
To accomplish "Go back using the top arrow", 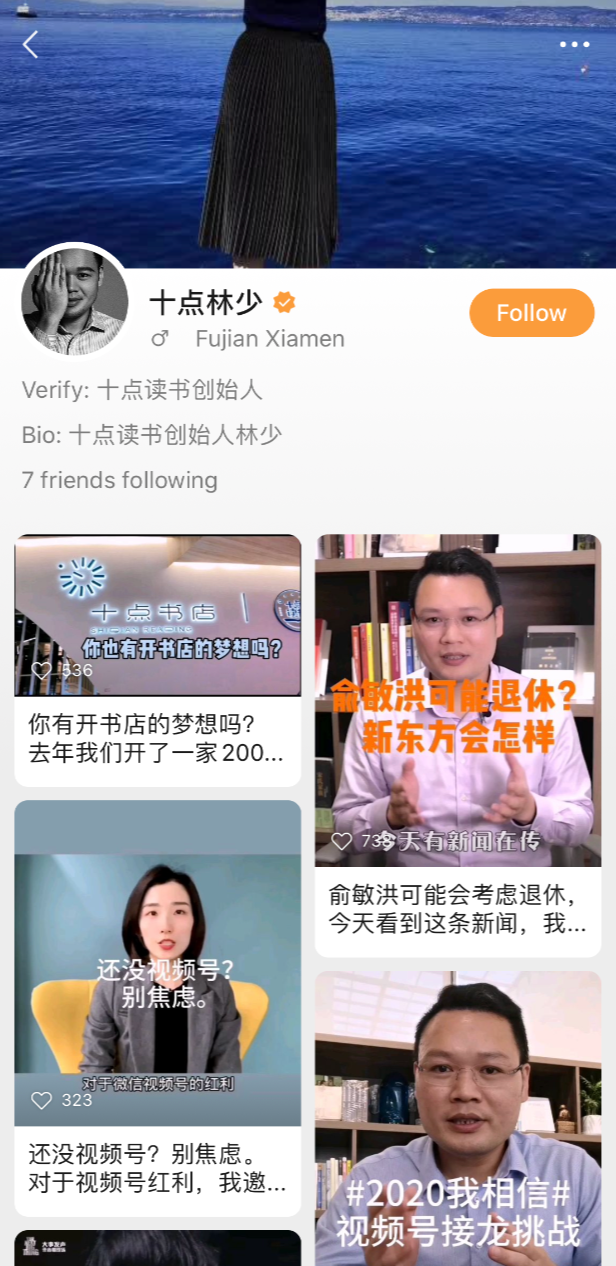I will tap(30, 44).
